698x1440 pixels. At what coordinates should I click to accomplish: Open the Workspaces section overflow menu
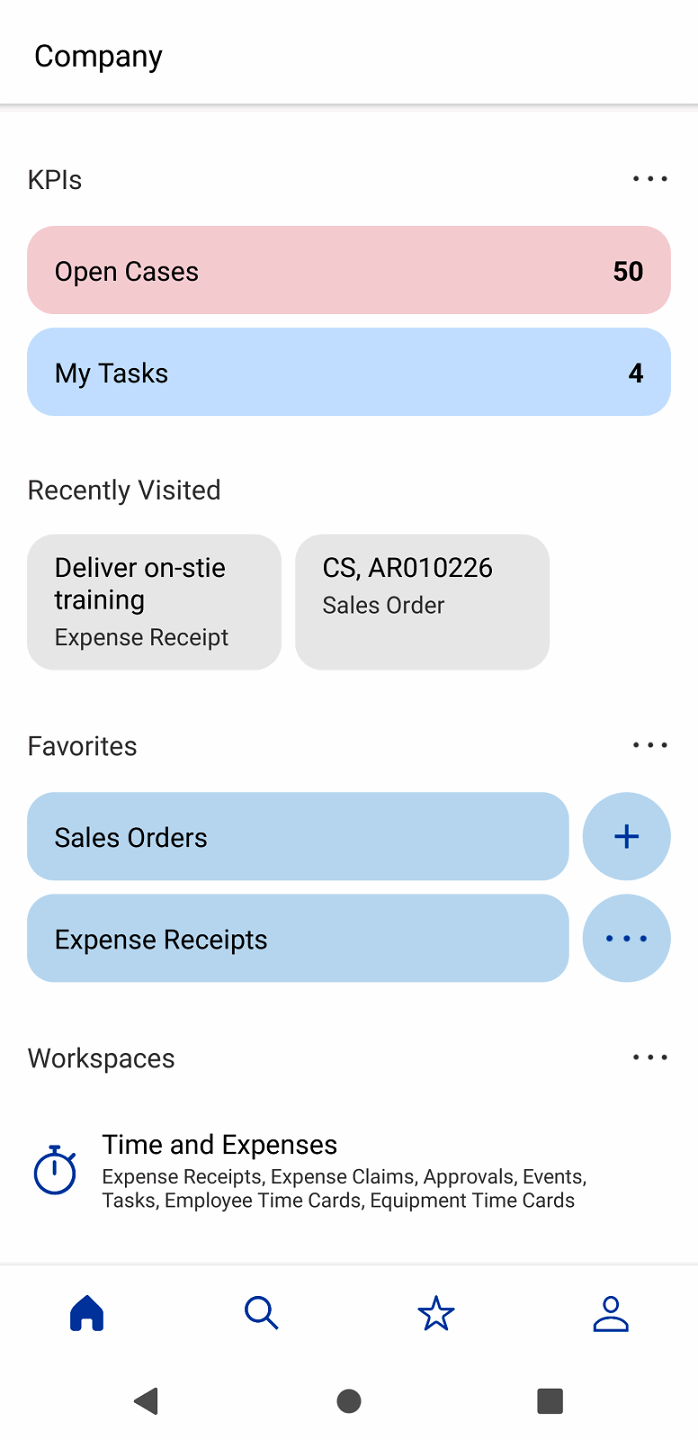click(649, 1057)
